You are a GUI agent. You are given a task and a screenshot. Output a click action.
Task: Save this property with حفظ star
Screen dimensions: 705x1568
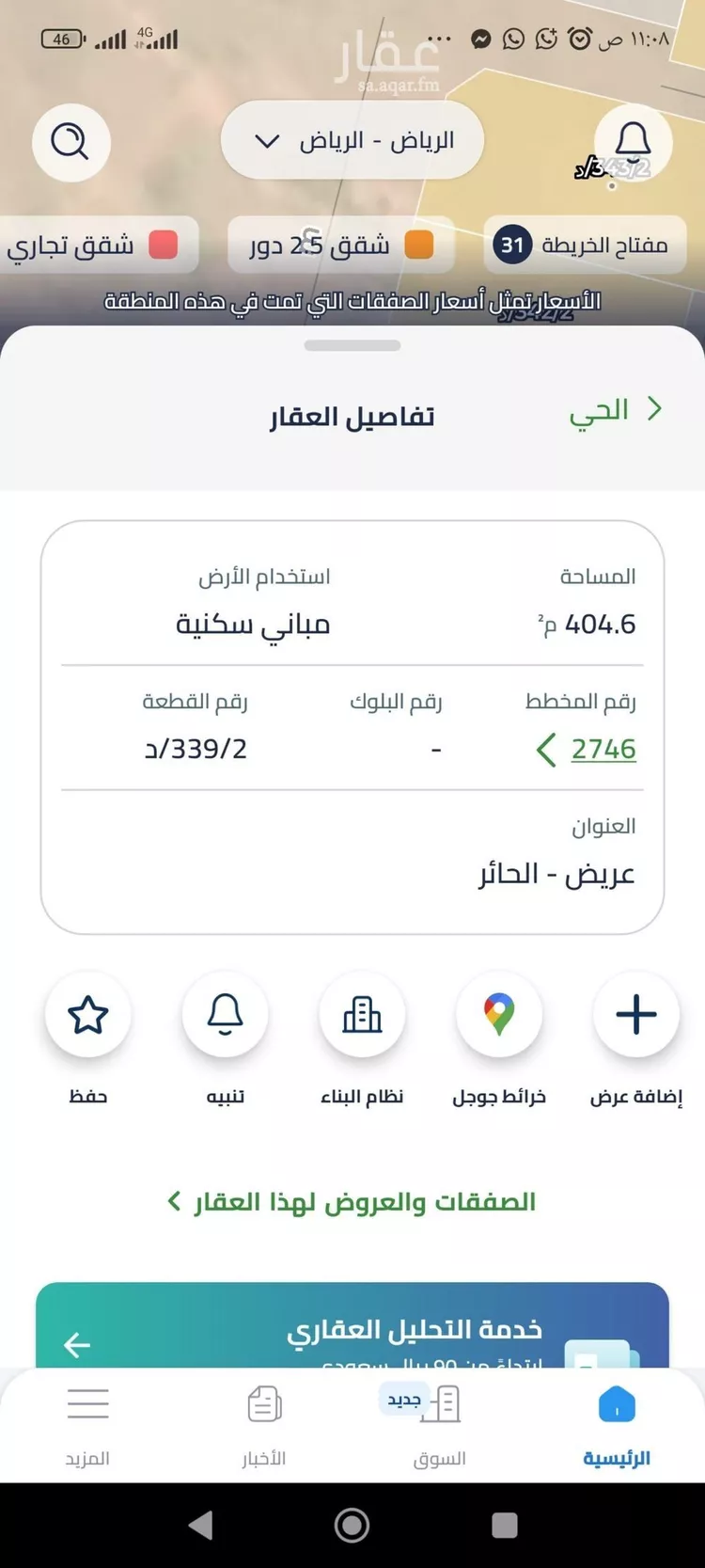click(x=88, y=1015)
